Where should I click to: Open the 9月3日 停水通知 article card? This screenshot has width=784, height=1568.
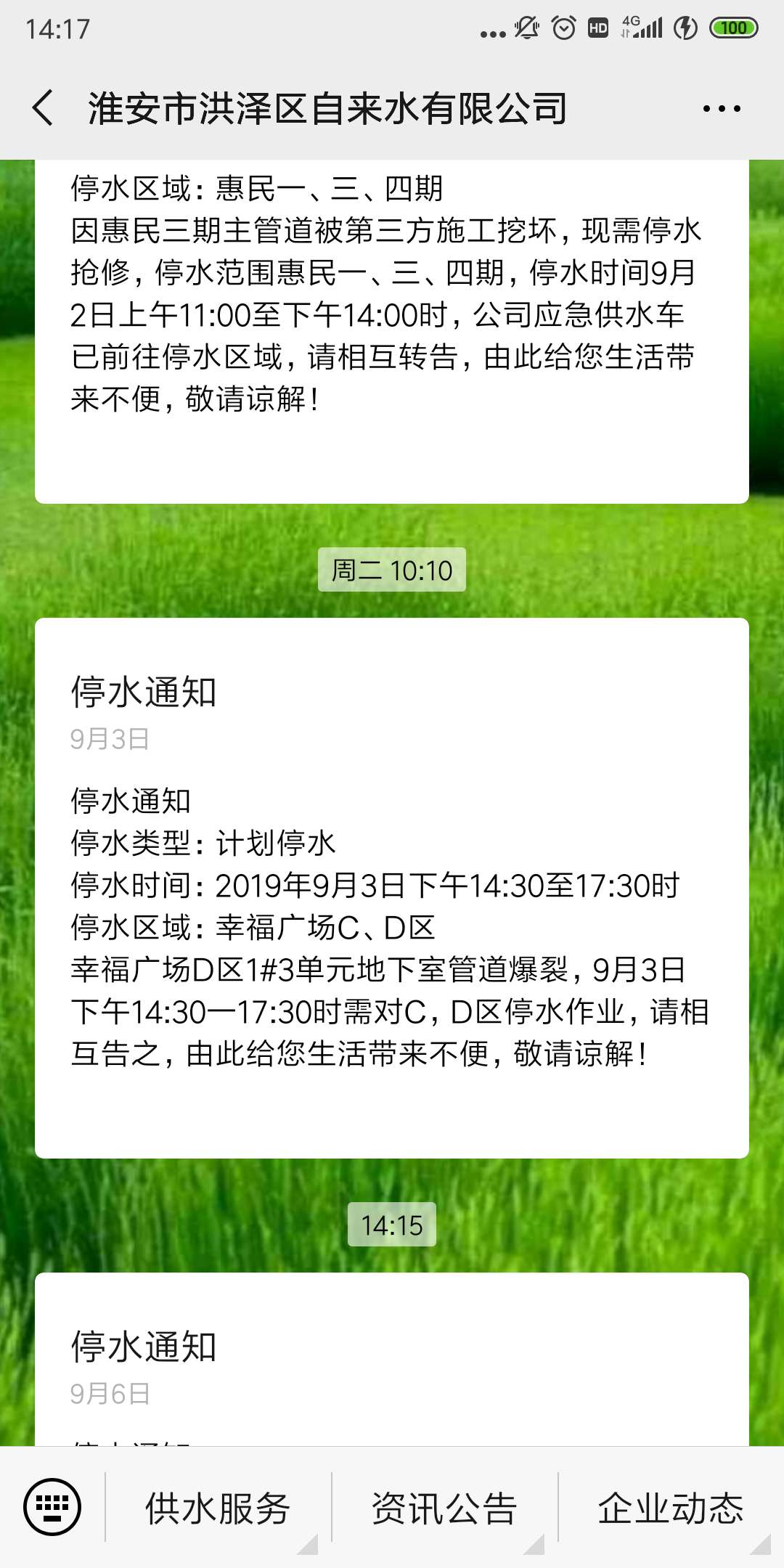(x=392, y=888)
